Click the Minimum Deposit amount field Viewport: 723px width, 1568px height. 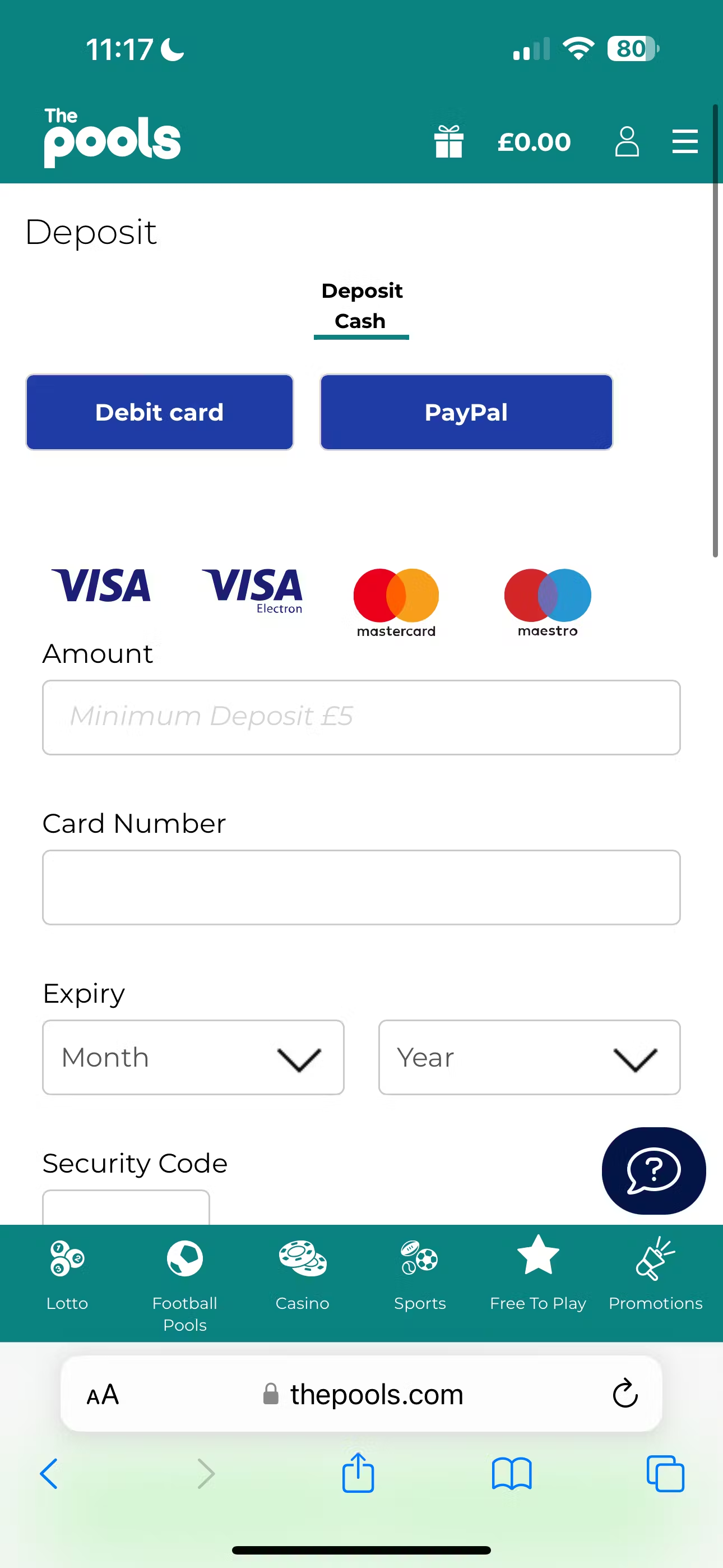(361, 718)
